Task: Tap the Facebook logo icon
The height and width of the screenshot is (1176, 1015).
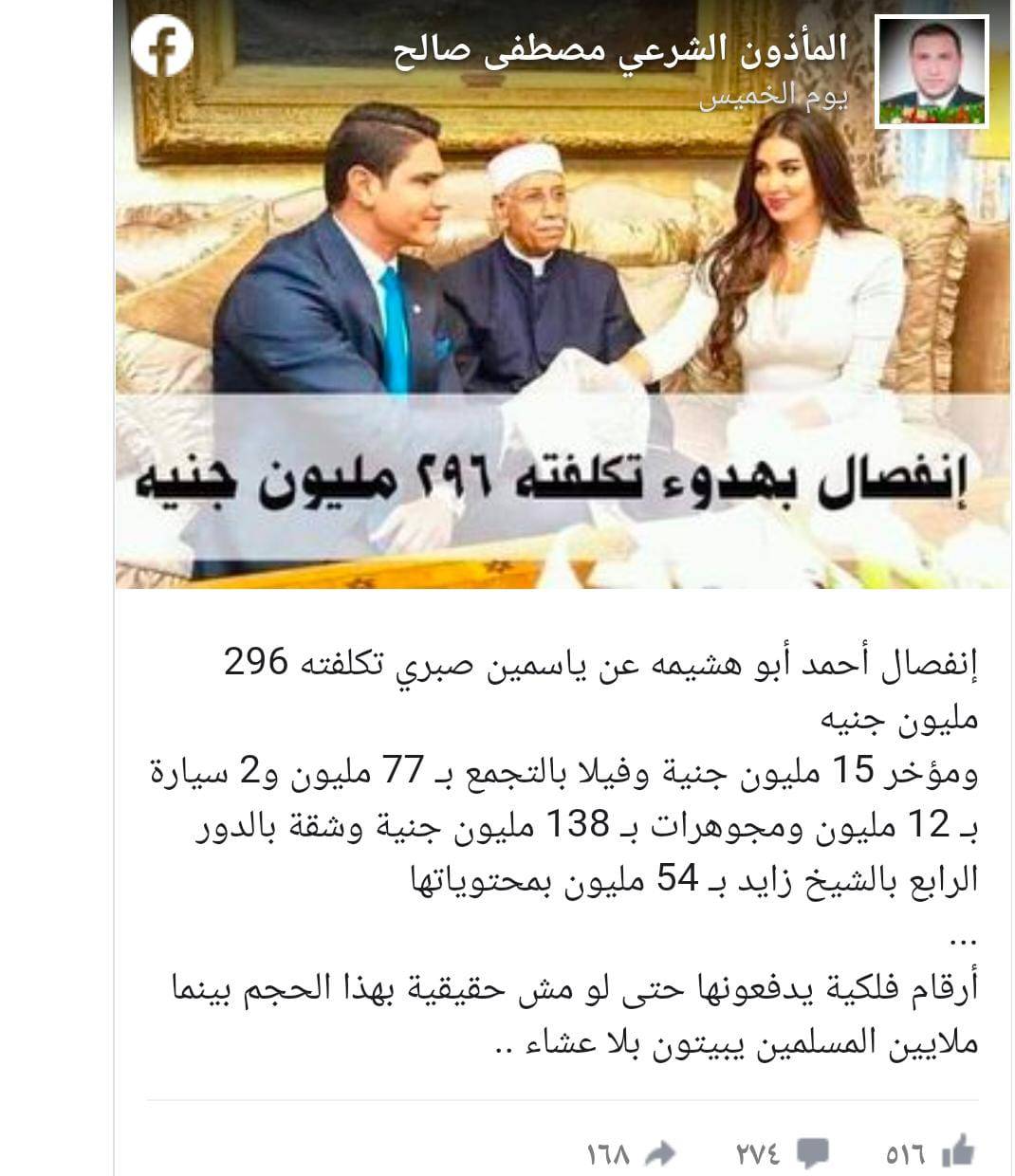Action: (162, 47)
